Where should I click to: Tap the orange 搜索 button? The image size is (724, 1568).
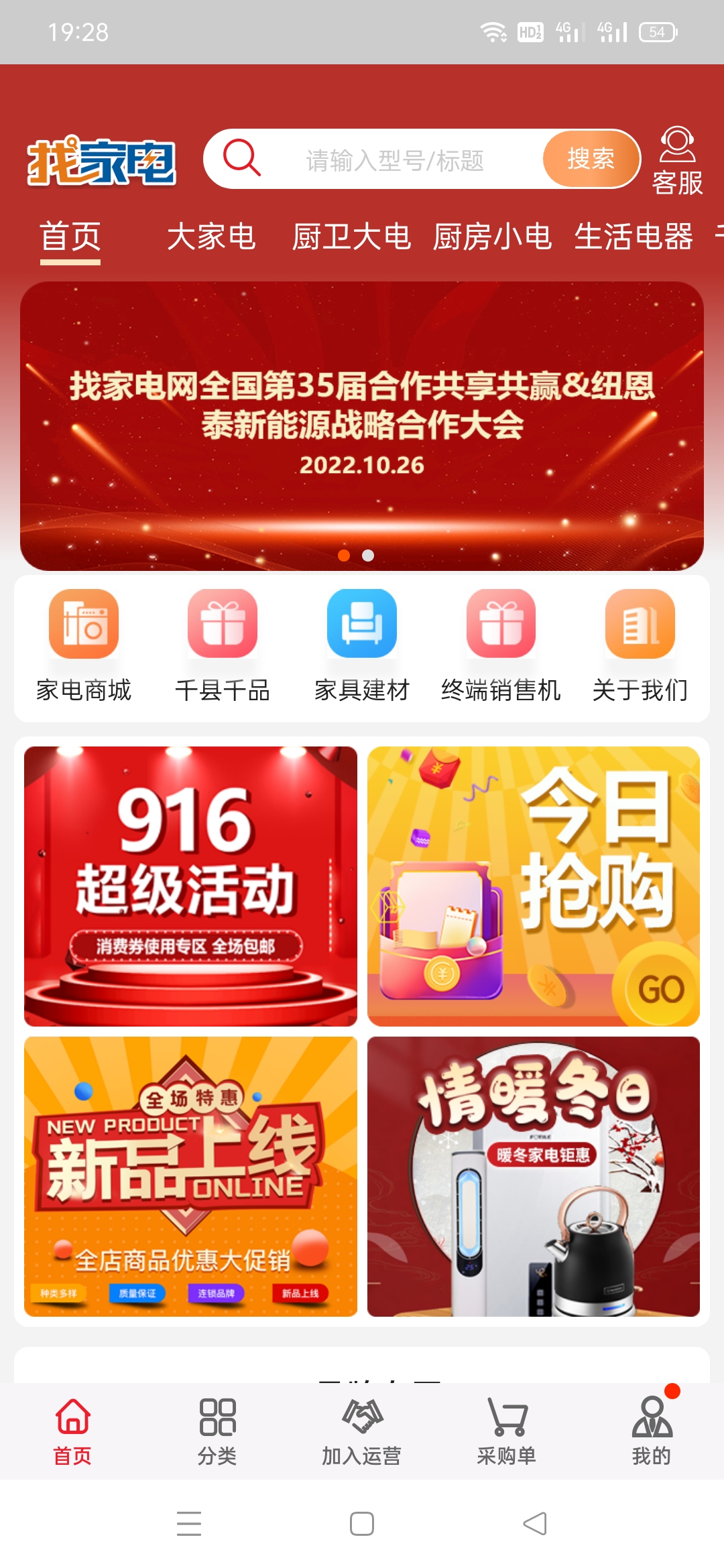[591, 159]
